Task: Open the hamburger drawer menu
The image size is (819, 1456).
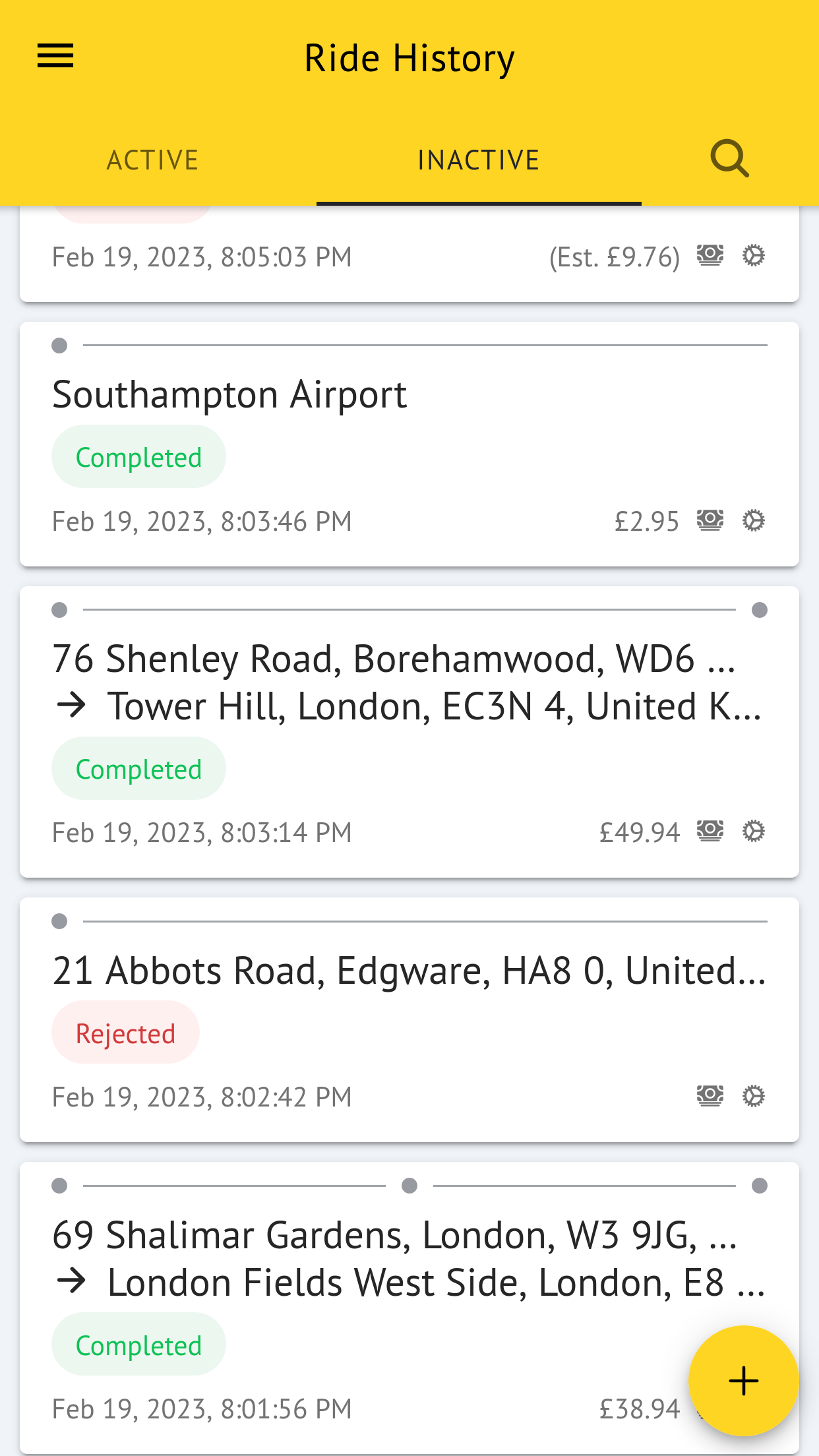Action: [x=55, y=57]
